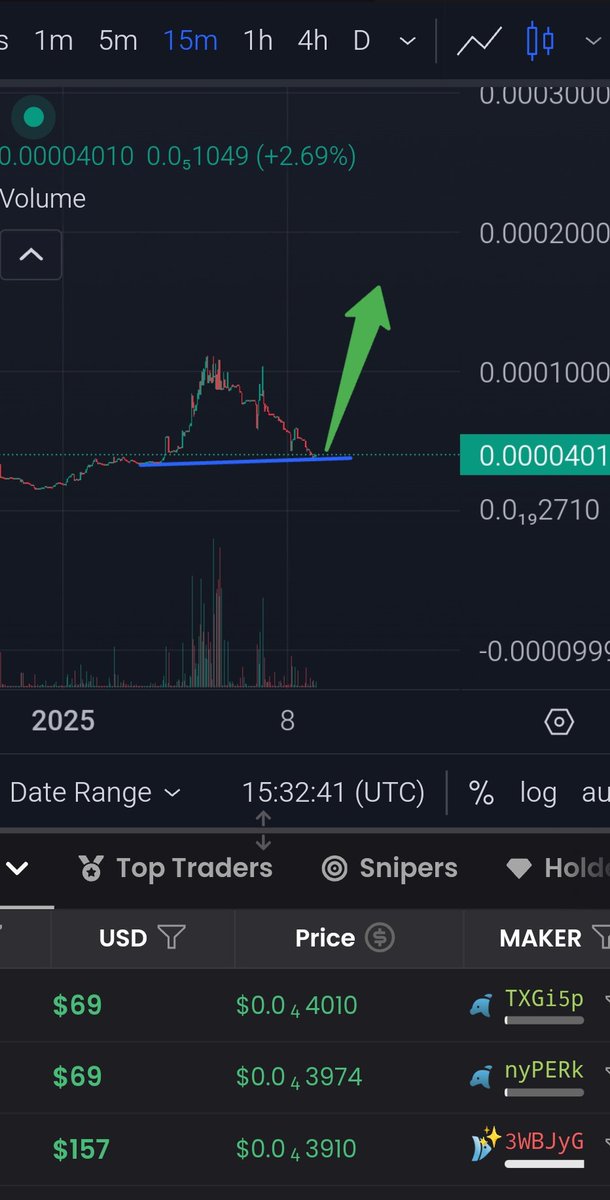Expand the timeframe dropdown chevron

click(x=408, y=42)
